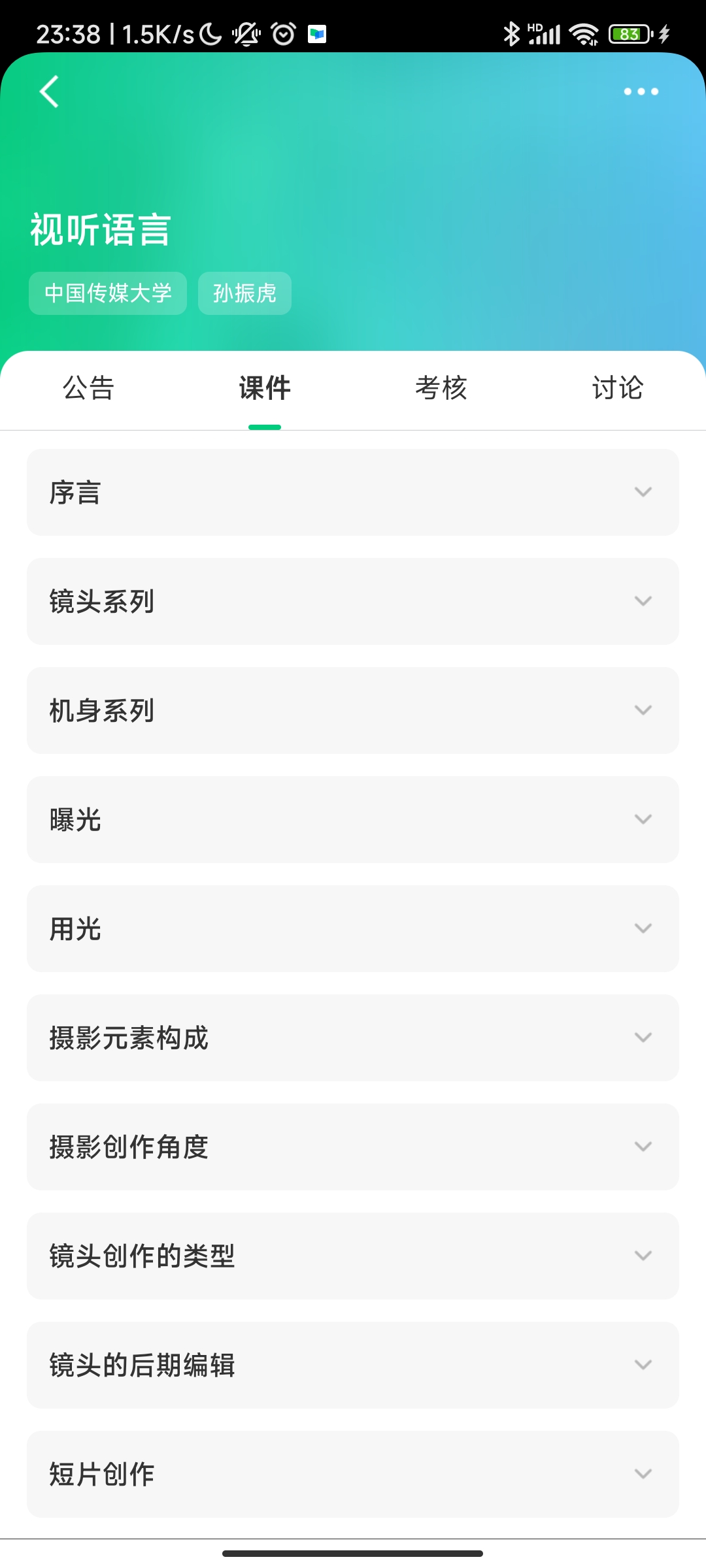Open the three-dot overflow menu
This screenshot has height=1568, width=706.
641,91
